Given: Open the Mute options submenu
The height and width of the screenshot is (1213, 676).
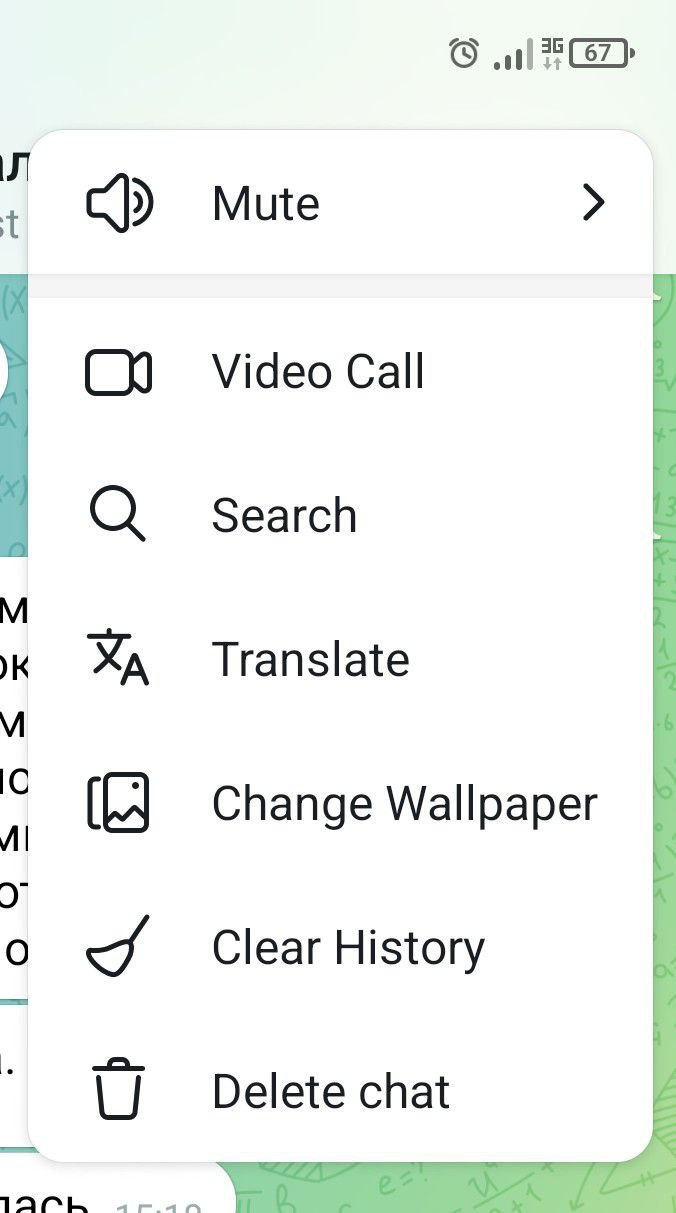Looking at the screenshot, I should [340, 204].
